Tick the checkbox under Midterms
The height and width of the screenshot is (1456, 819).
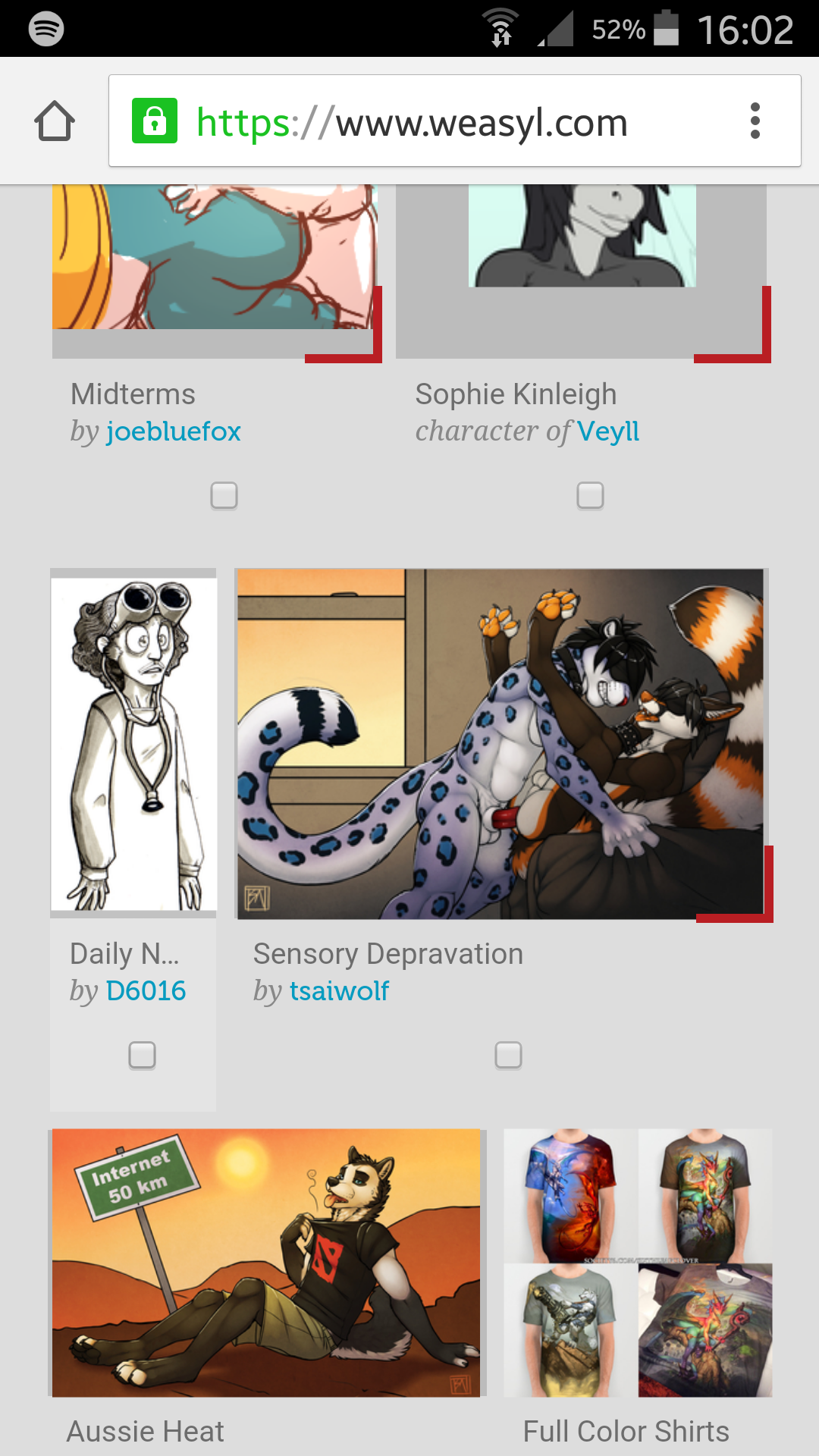pyautogui.click(x=224, y=496)
